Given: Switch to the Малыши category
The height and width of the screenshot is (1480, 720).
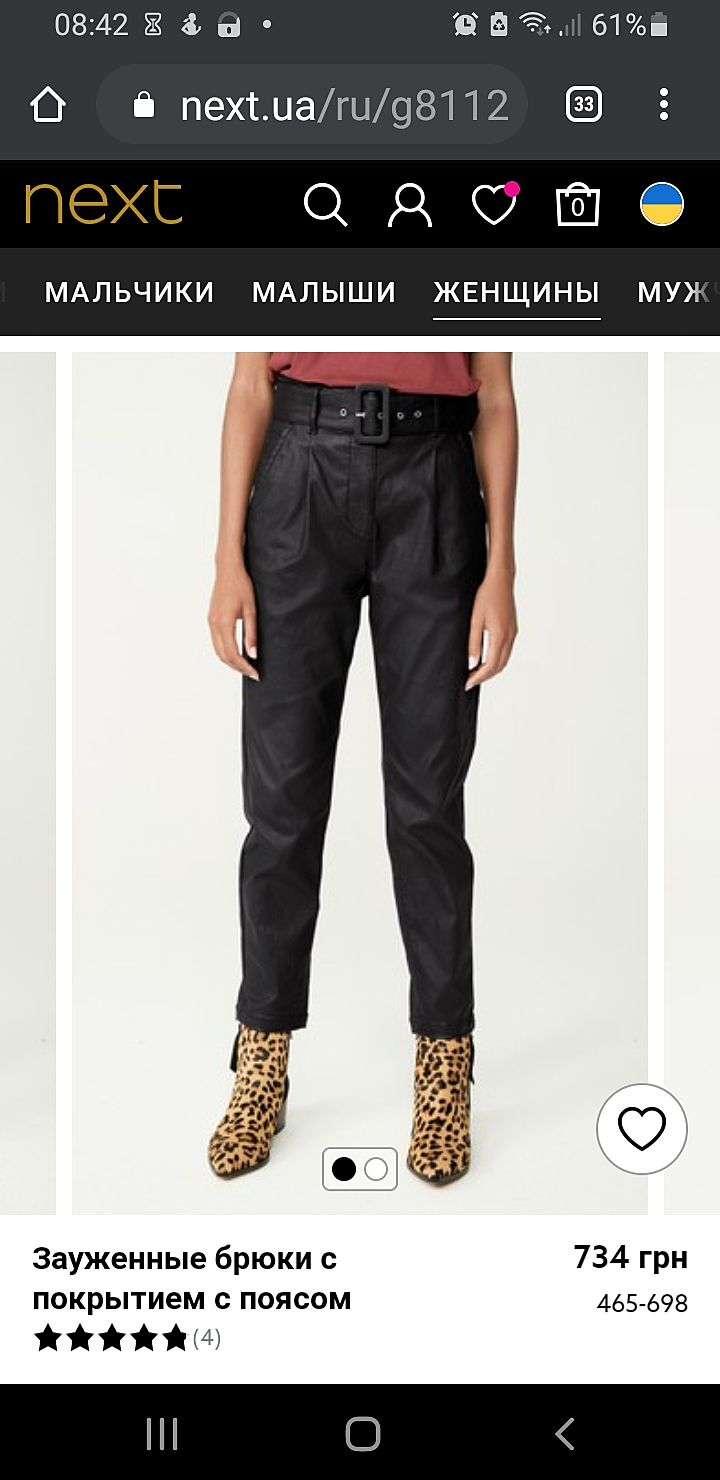Looking at the screenshot, I should tap(324, 292).
